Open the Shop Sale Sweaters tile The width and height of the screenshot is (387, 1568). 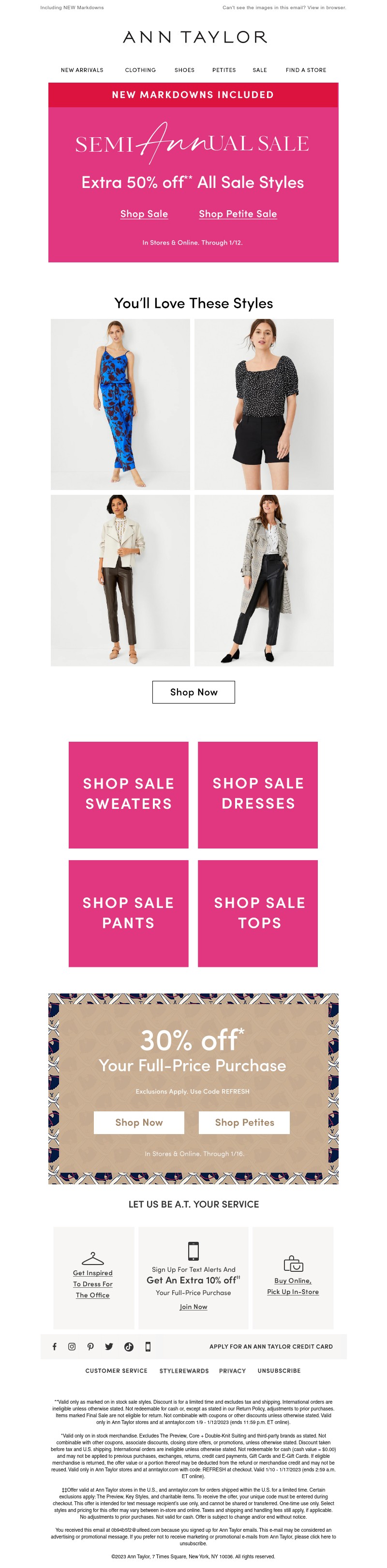point(129,794)
